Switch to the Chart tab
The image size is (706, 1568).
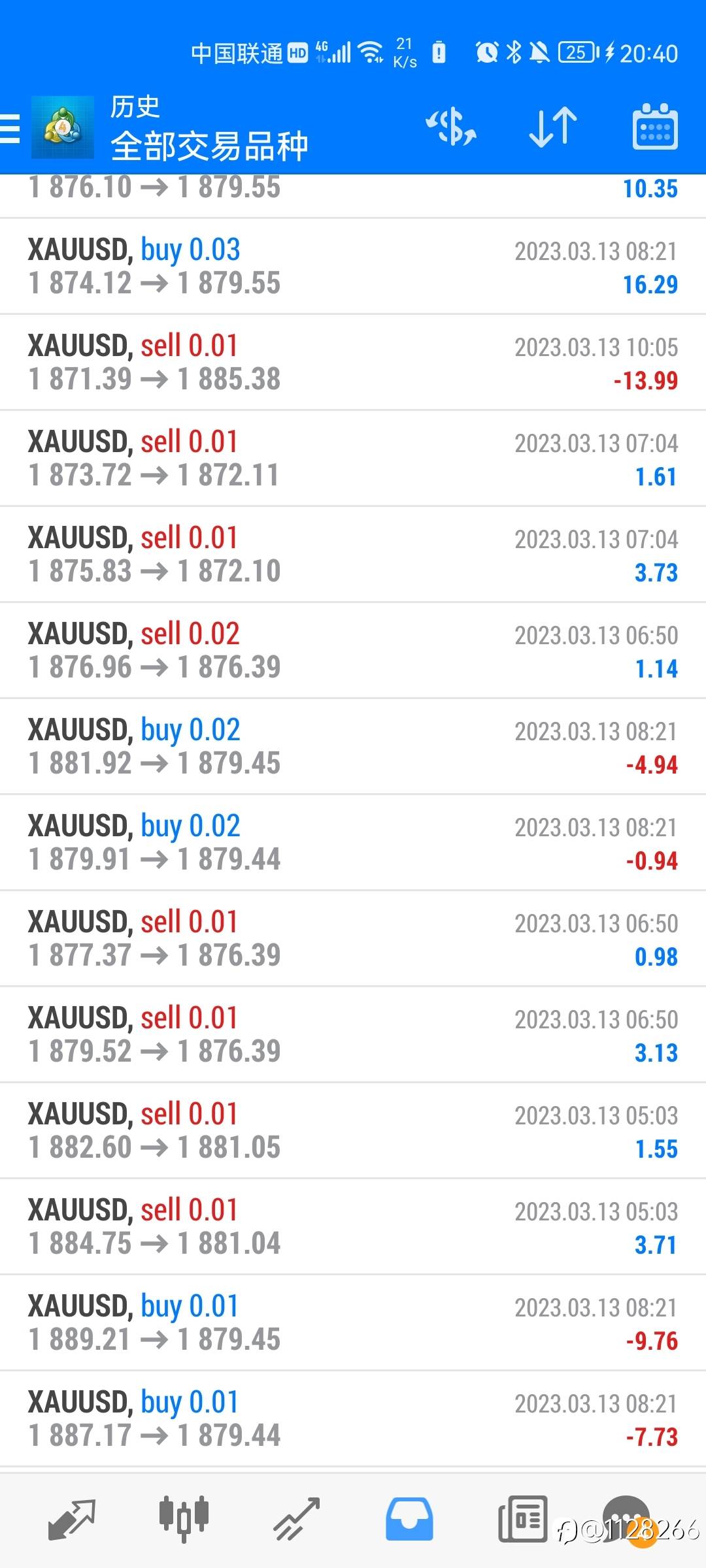184,1520
